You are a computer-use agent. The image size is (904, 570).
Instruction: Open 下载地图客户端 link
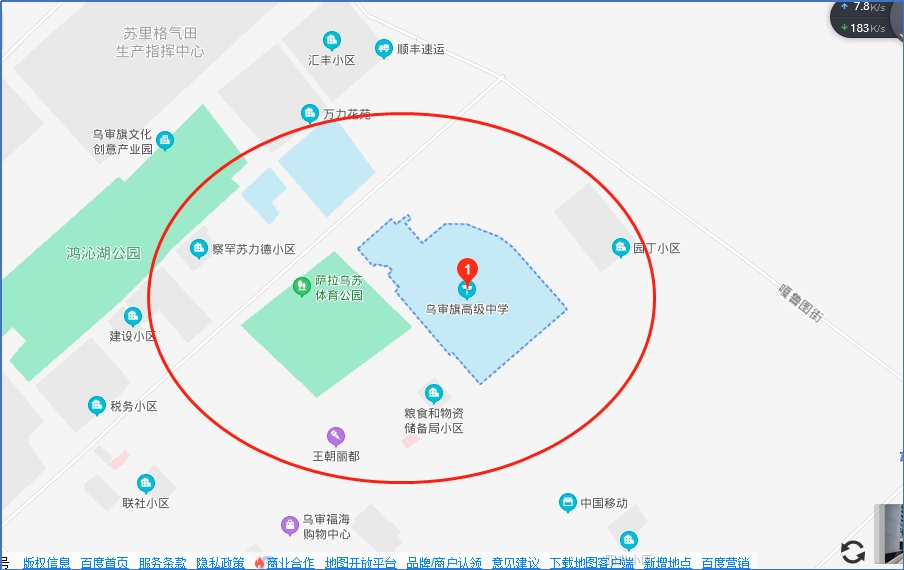pos(591,563)
